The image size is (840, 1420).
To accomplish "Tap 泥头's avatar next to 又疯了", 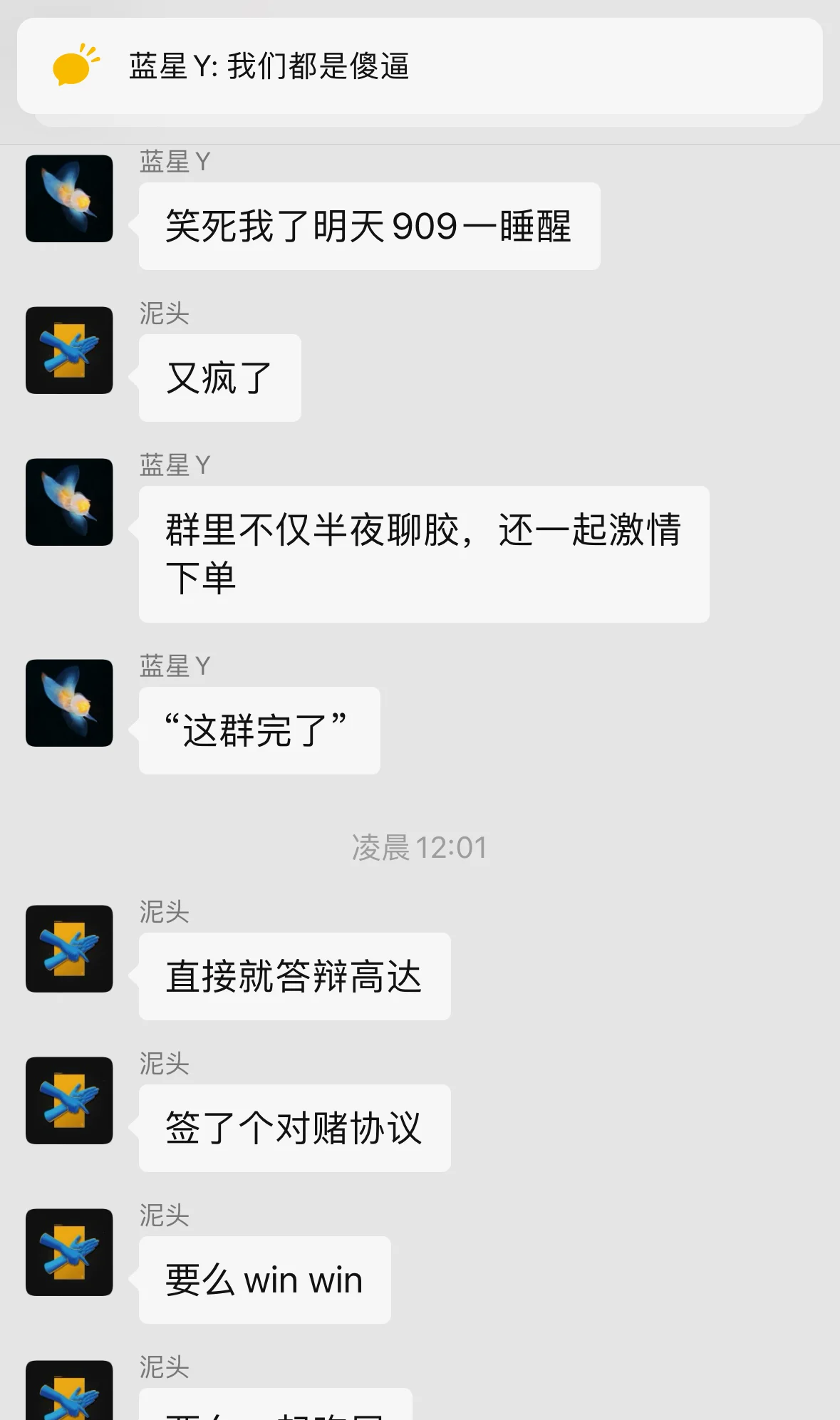I will (x=69, y=351).
